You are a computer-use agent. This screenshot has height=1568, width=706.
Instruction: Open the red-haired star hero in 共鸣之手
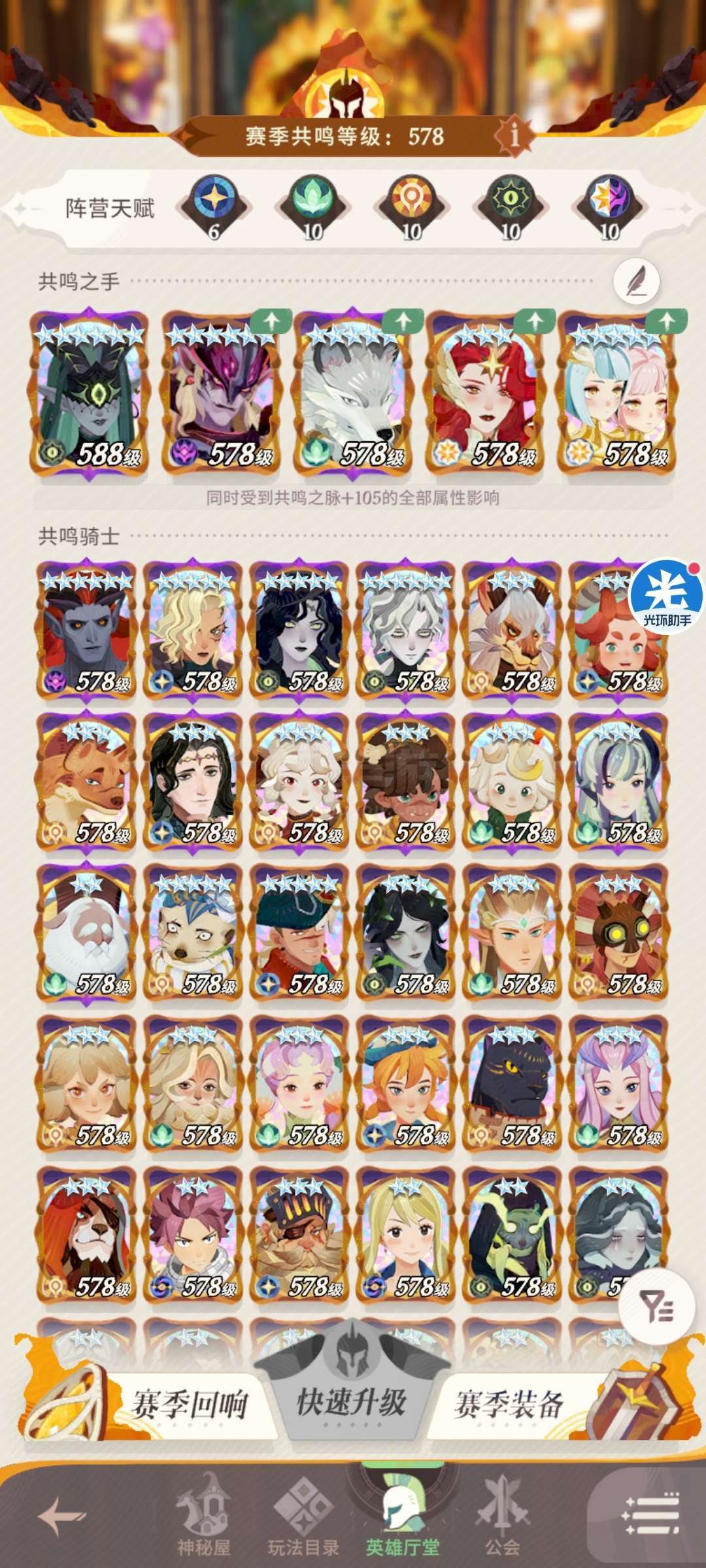(486, 395)
